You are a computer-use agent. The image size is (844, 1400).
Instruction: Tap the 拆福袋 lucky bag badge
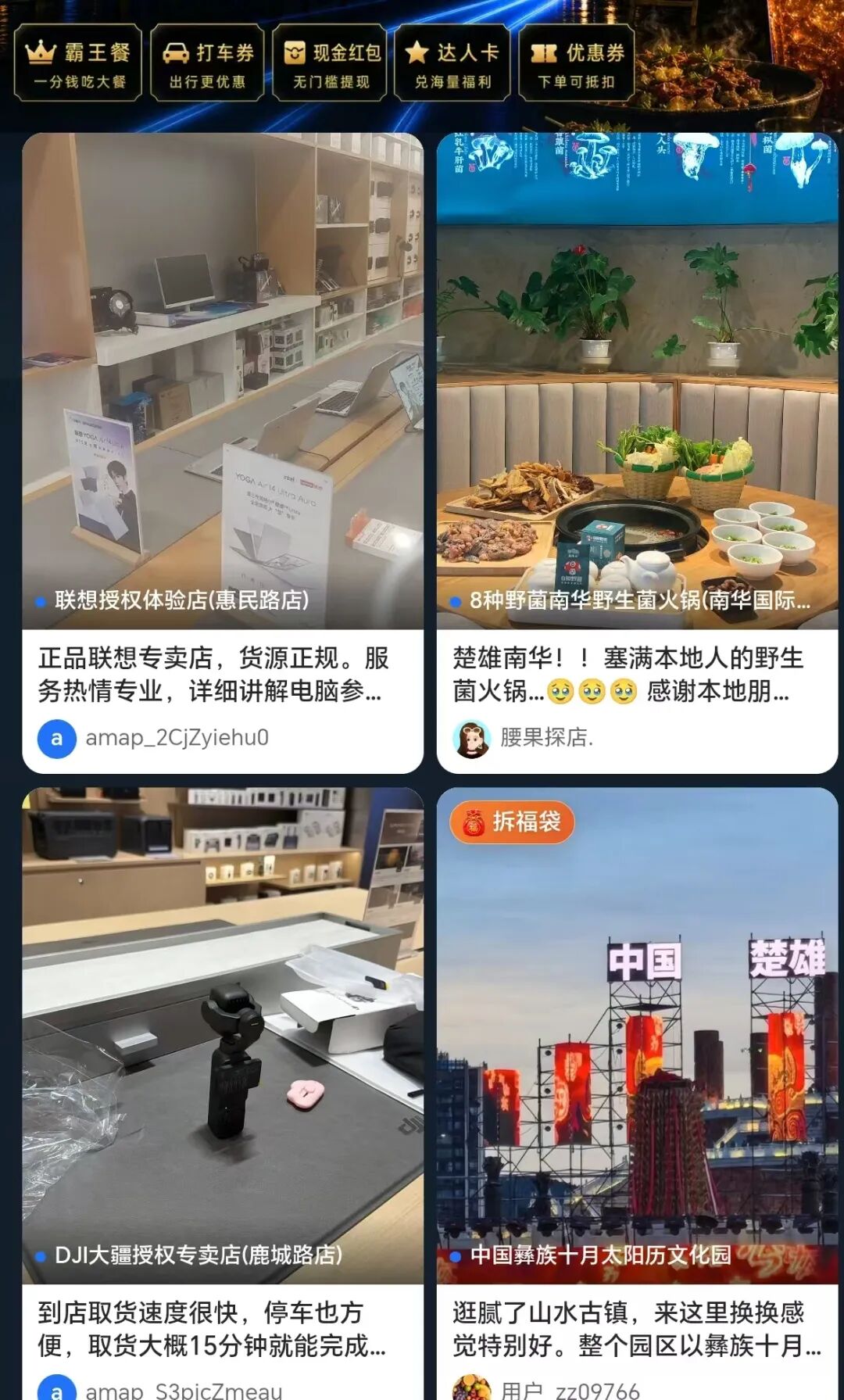(513, 822)
